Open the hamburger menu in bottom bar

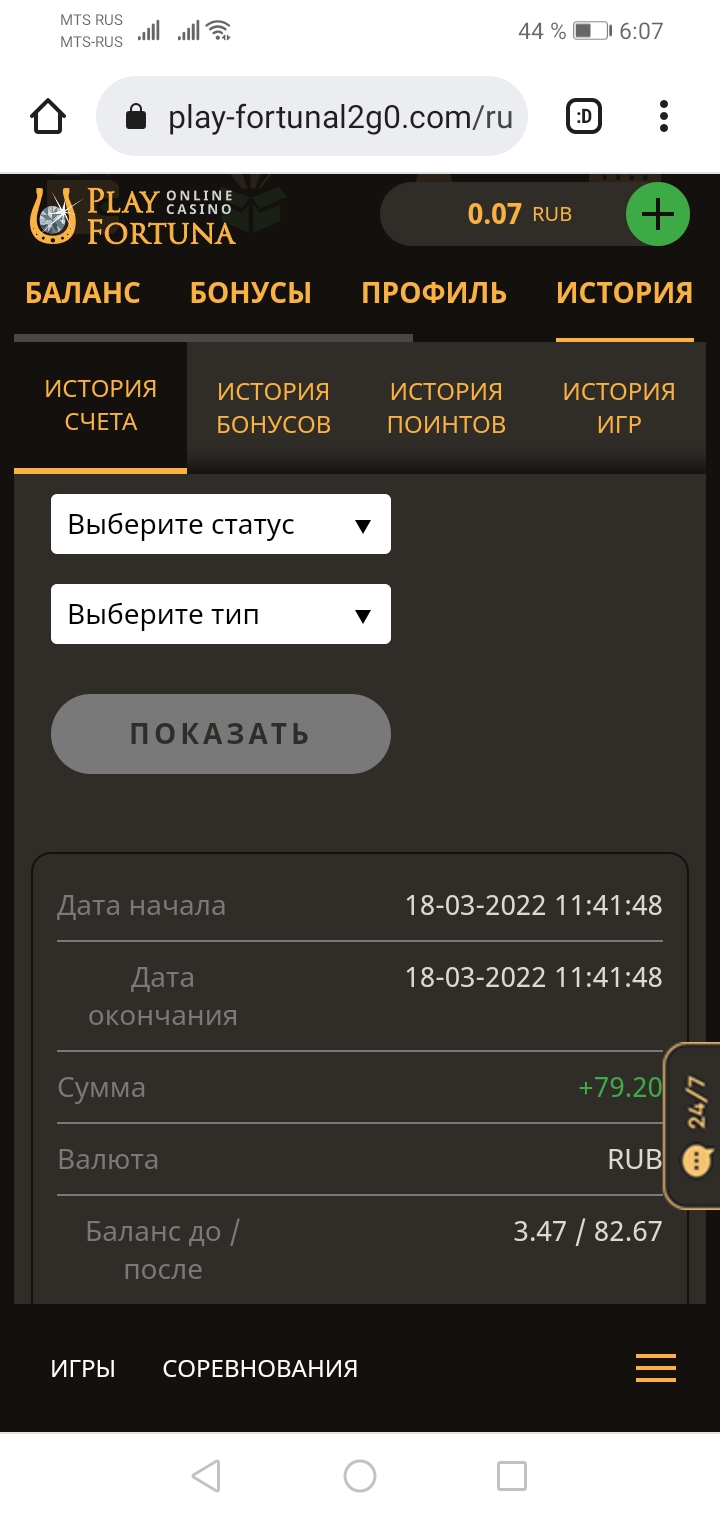[x=656, y=1368]
